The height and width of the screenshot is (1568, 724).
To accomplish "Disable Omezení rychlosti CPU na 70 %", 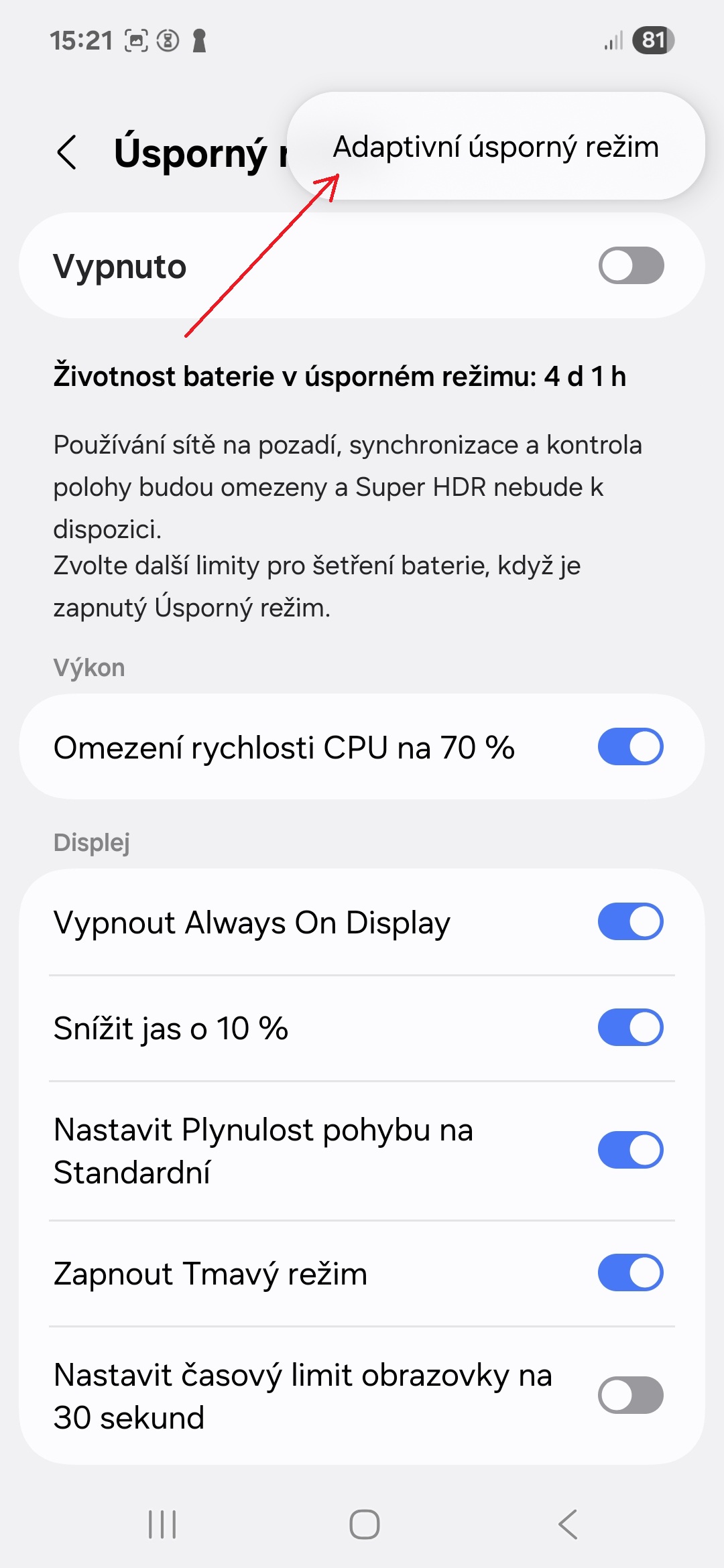I will click(631, 746).
